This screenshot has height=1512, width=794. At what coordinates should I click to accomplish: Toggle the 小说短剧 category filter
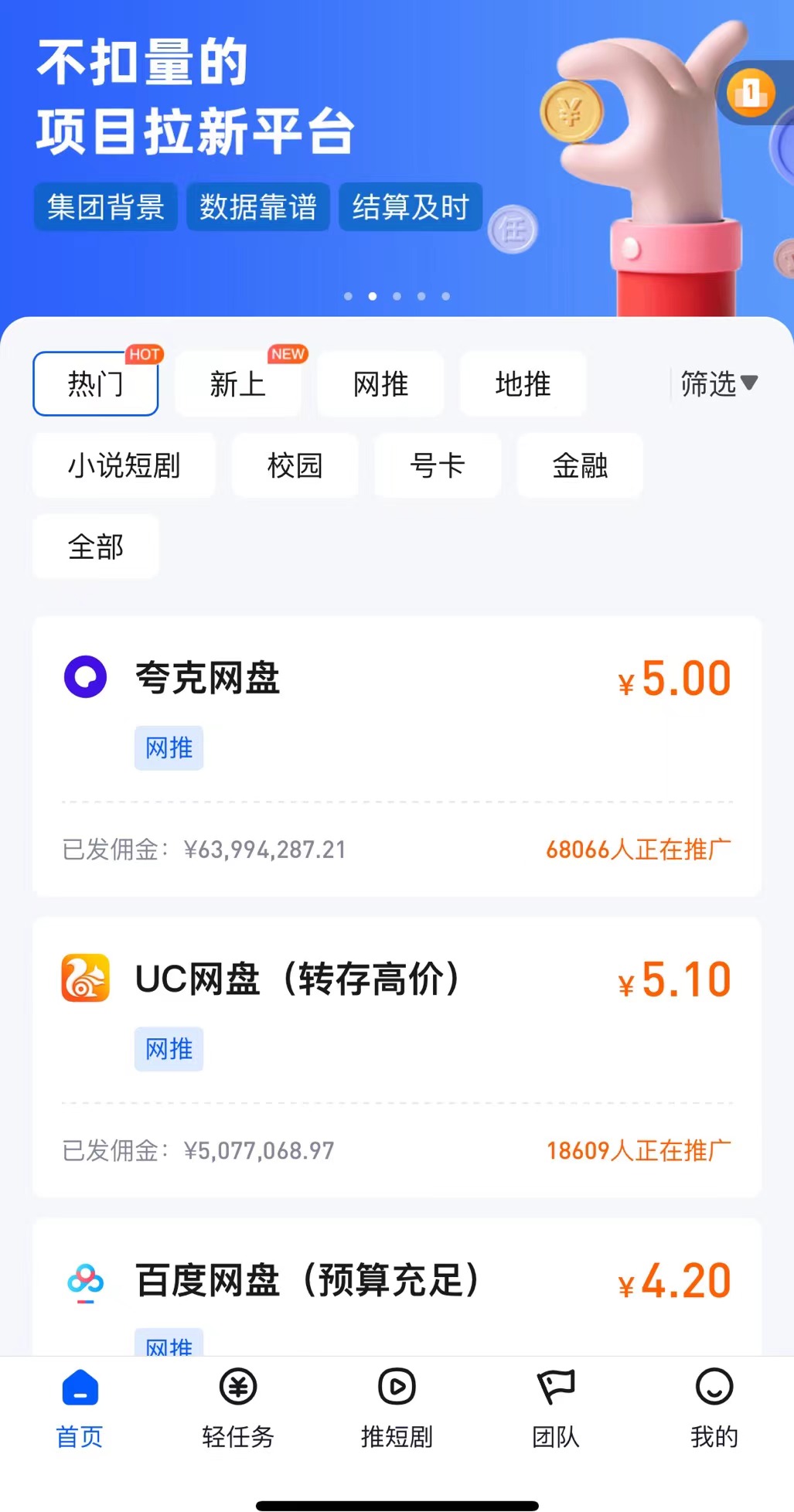[x=124, y=465]
